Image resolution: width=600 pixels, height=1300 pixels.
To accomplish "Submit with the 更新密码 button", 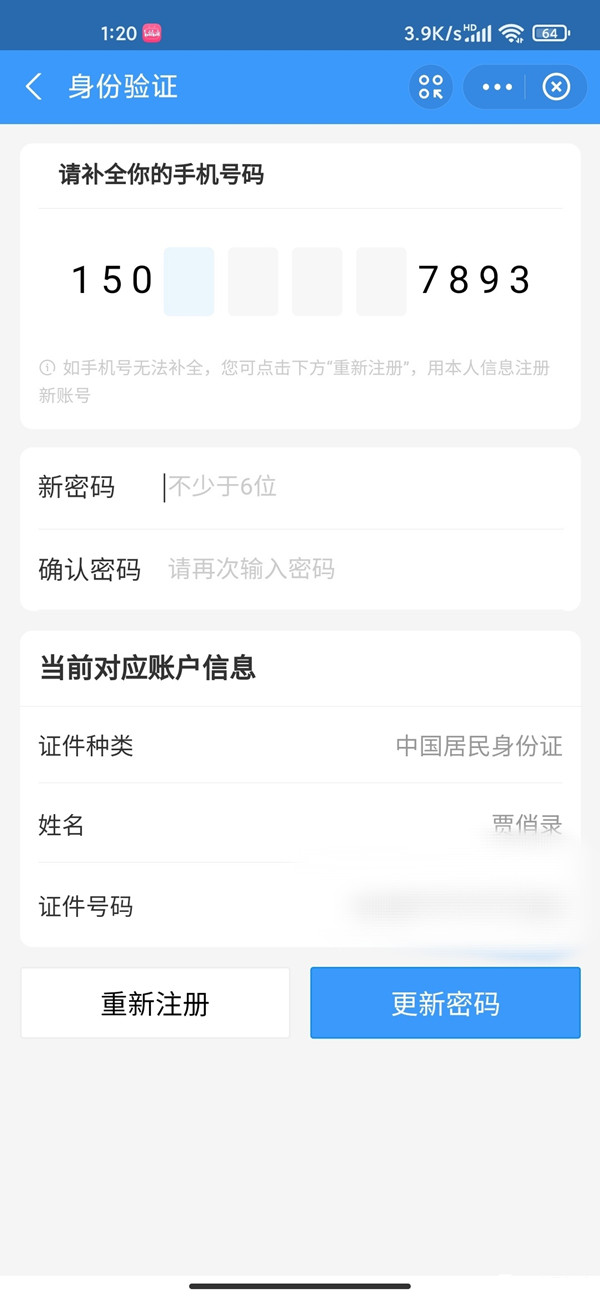I will (445, 1003).
